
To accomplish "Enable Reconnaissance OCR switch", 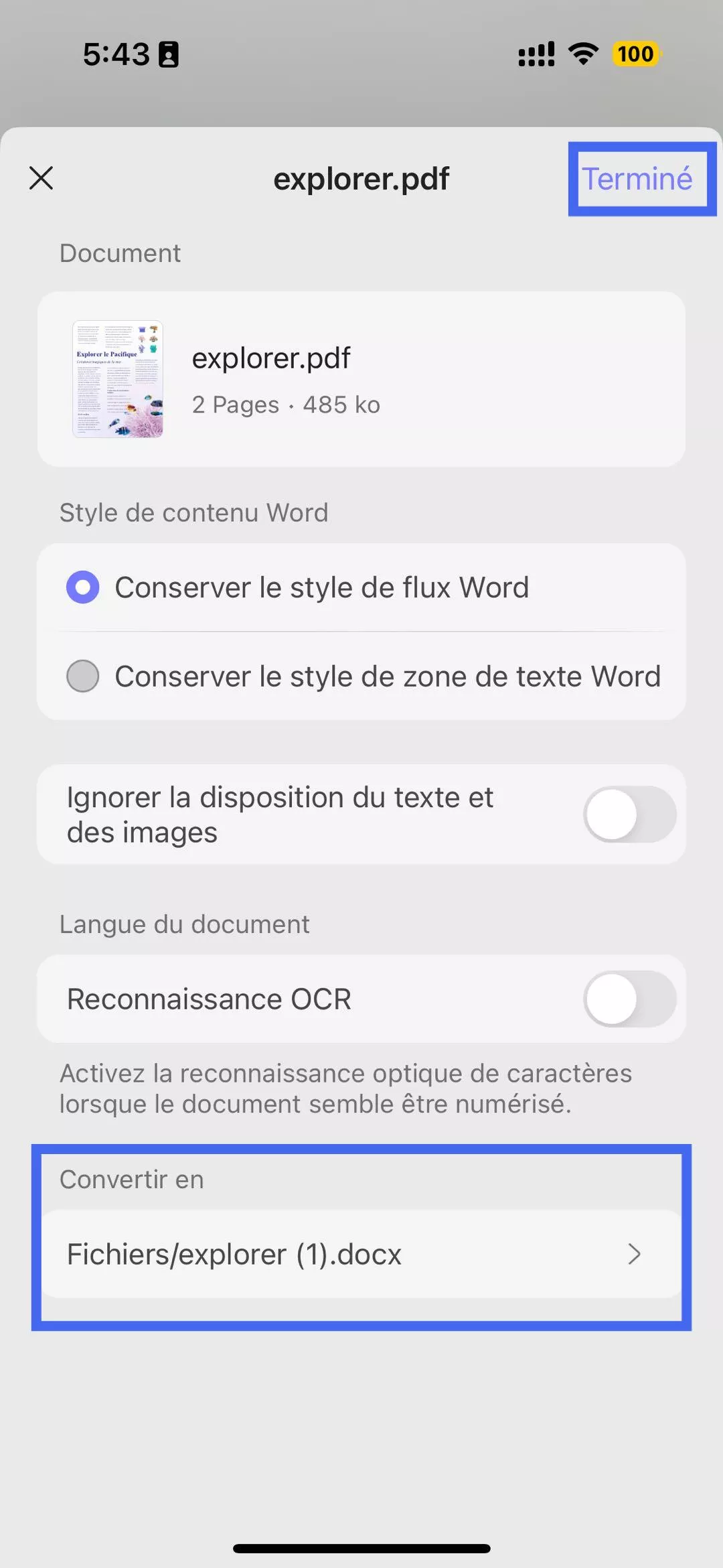I will (x=629, y=999).
